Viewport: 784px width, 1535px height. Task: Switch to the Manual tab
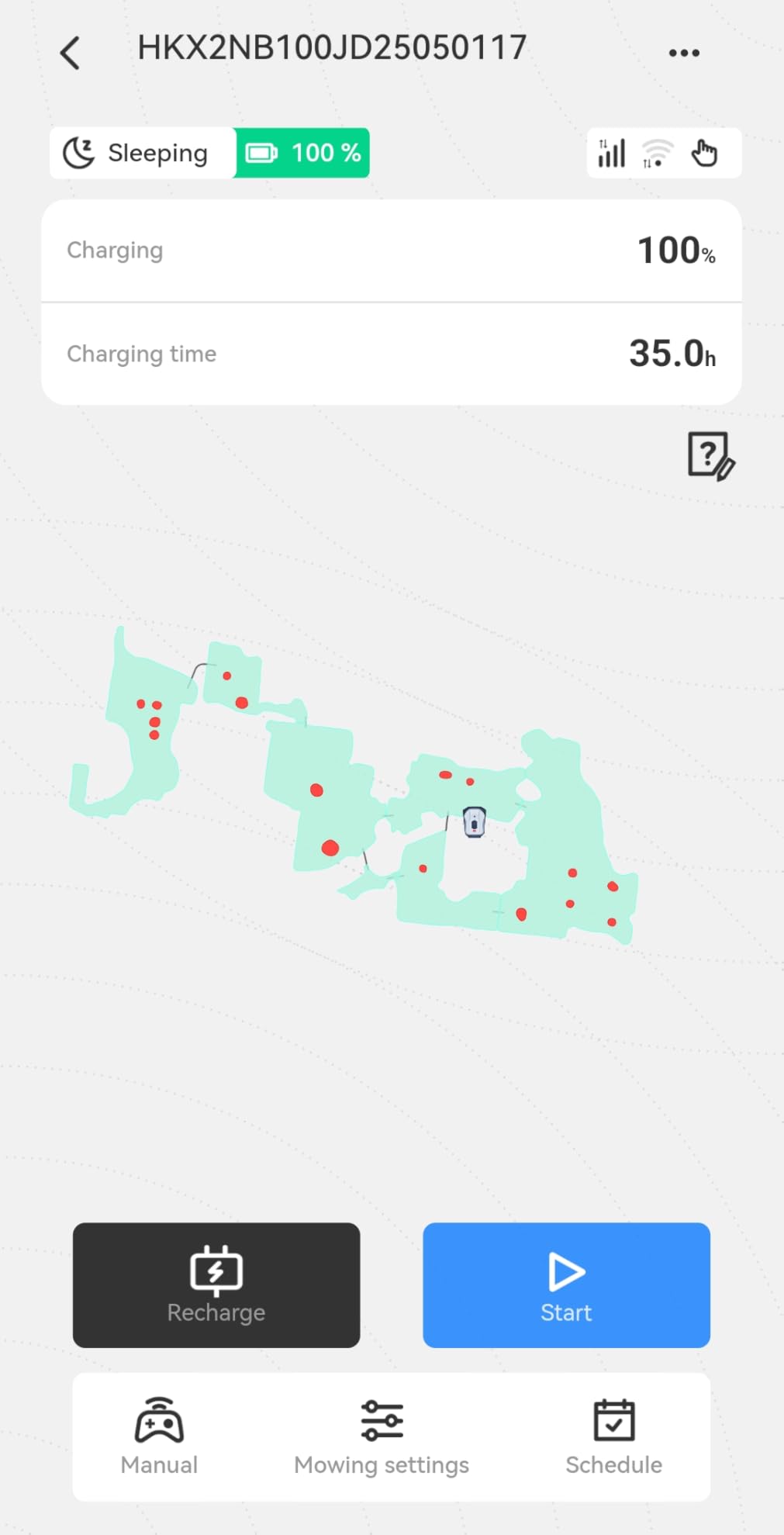159,1439
